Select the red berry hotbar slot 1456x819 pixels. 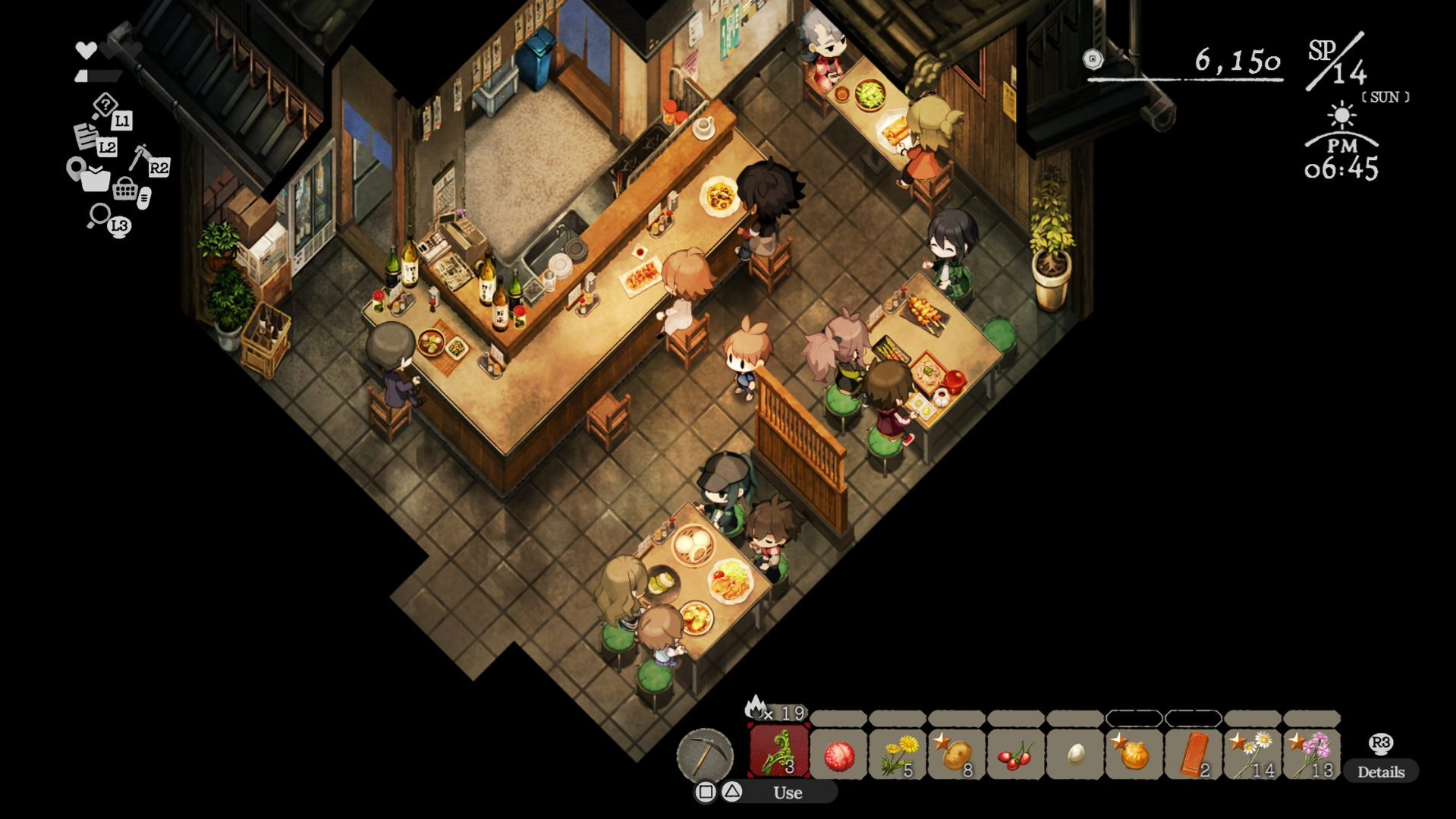(838, 754)
